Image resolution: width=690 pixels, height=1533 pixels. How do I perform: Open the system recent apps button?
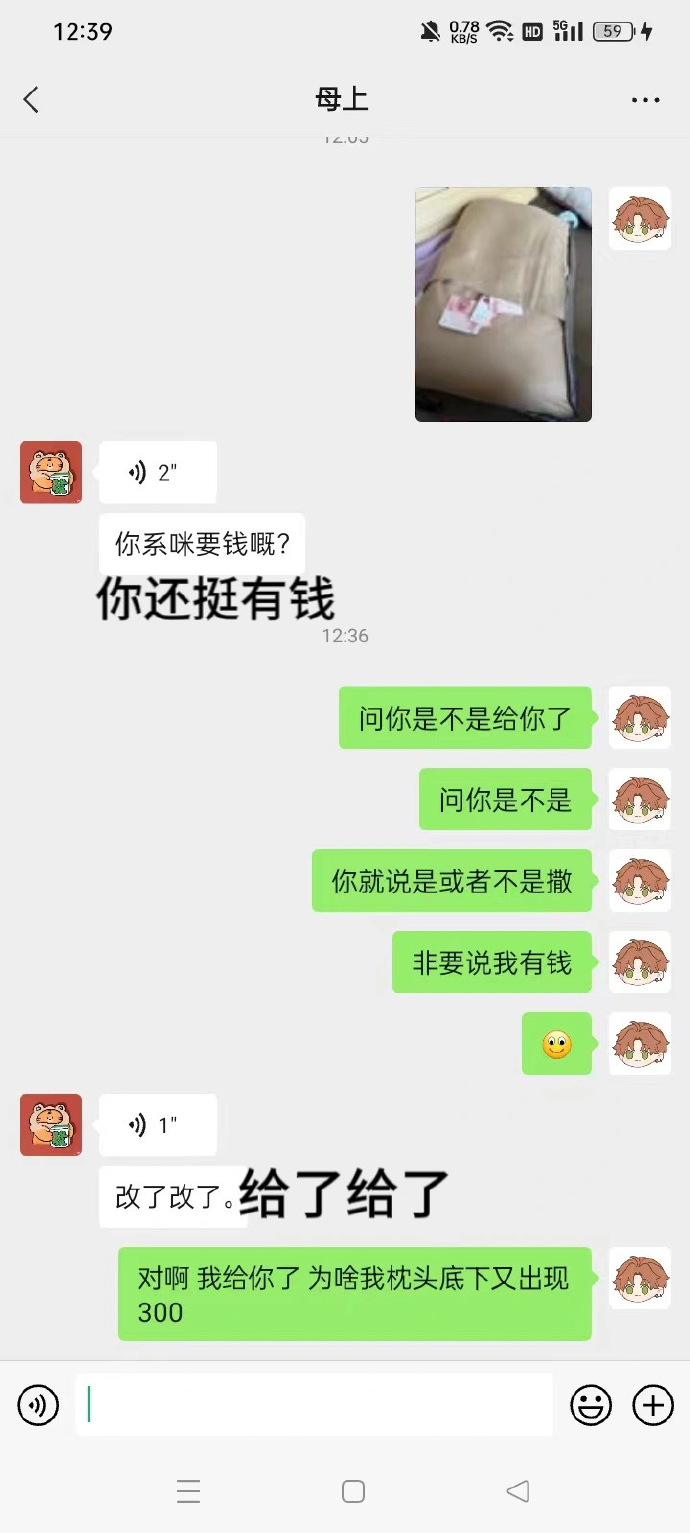[x=188, y=1492]
